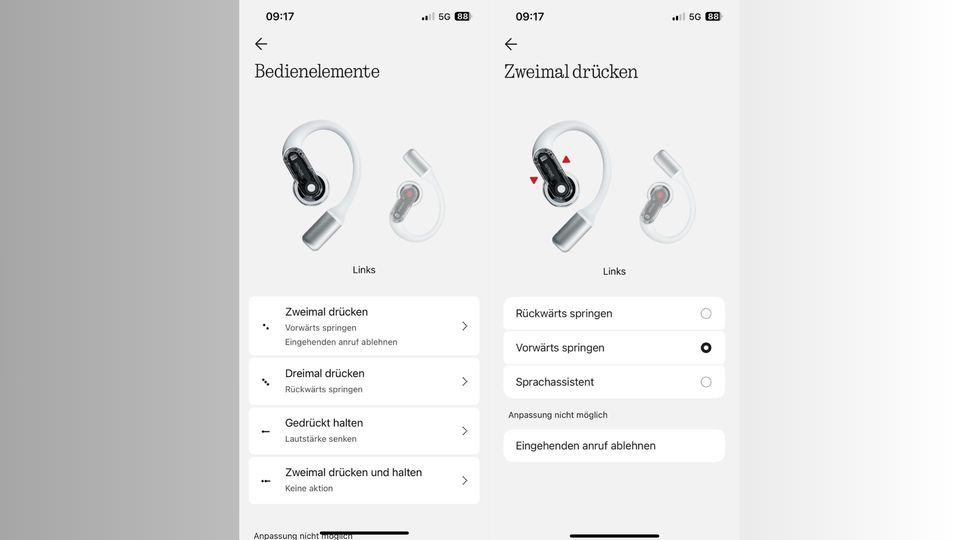Go back from the Bedienelemente screen
Image resolution: width=960 pixels, height=540 pixels.
261,44
